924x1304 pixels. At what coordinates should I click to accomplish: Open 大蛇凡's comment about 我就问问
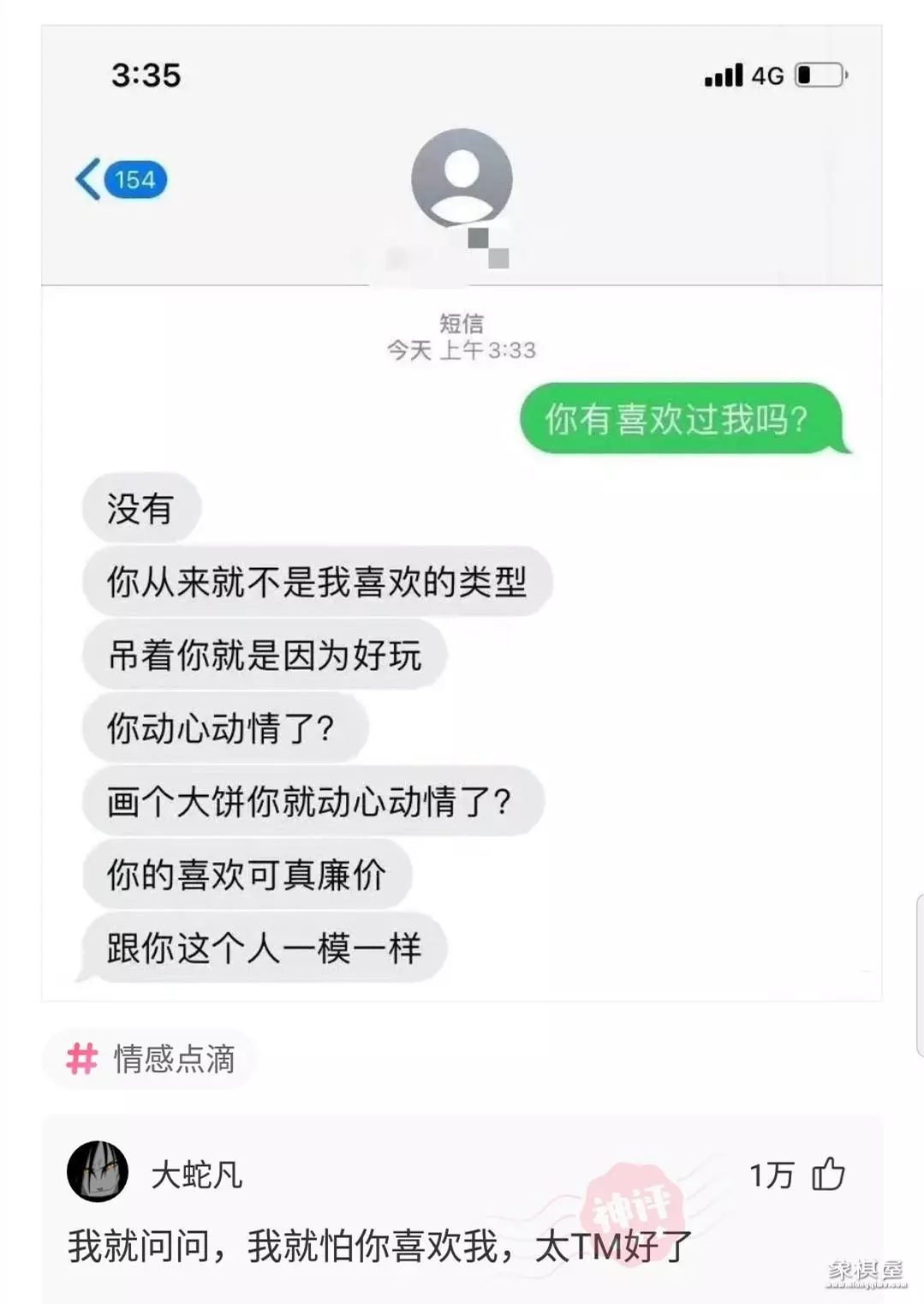point(379,1246)
